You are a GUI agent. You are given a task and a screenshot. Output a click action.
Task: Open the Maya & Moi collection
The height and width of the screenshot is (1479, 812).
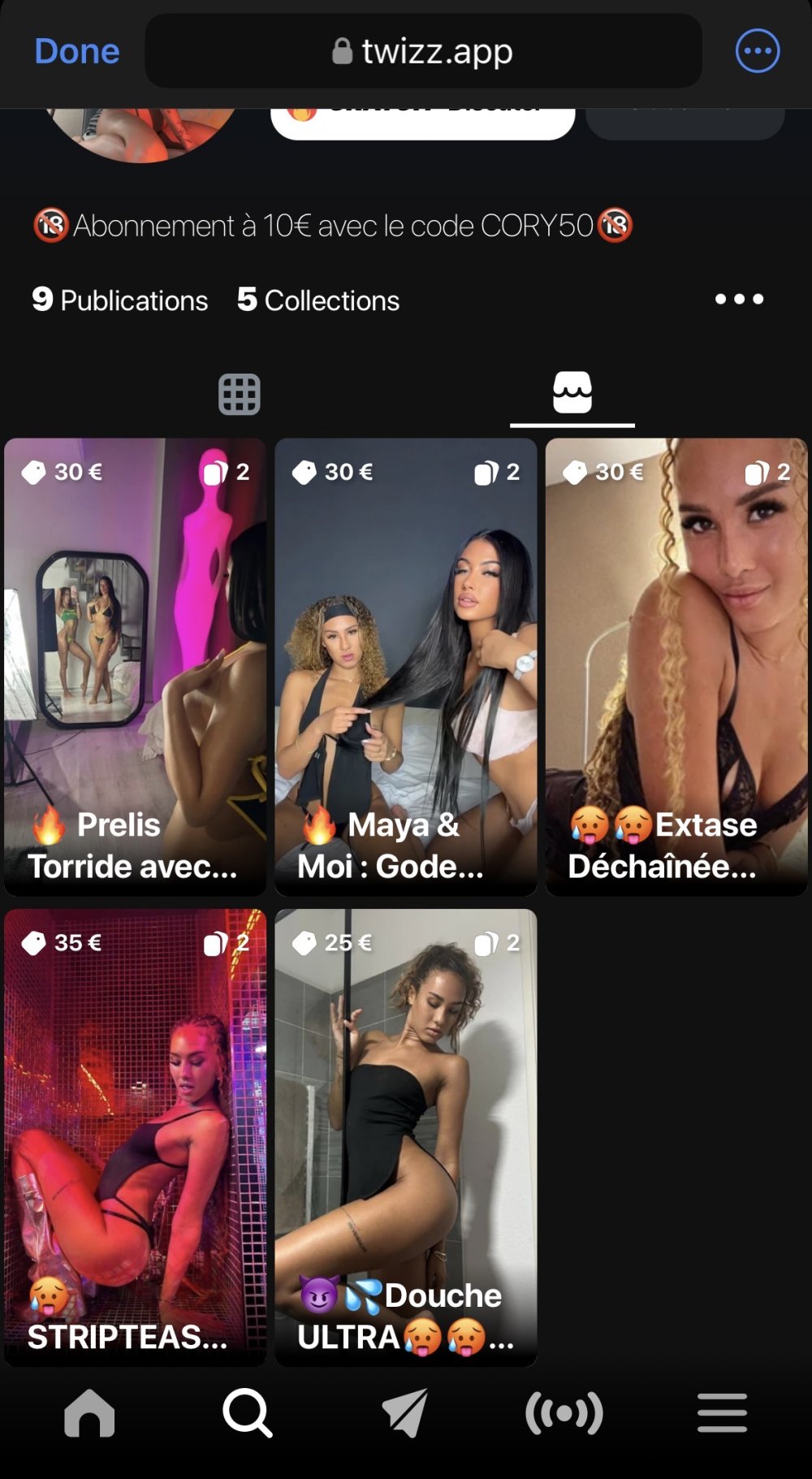[406, 666]
